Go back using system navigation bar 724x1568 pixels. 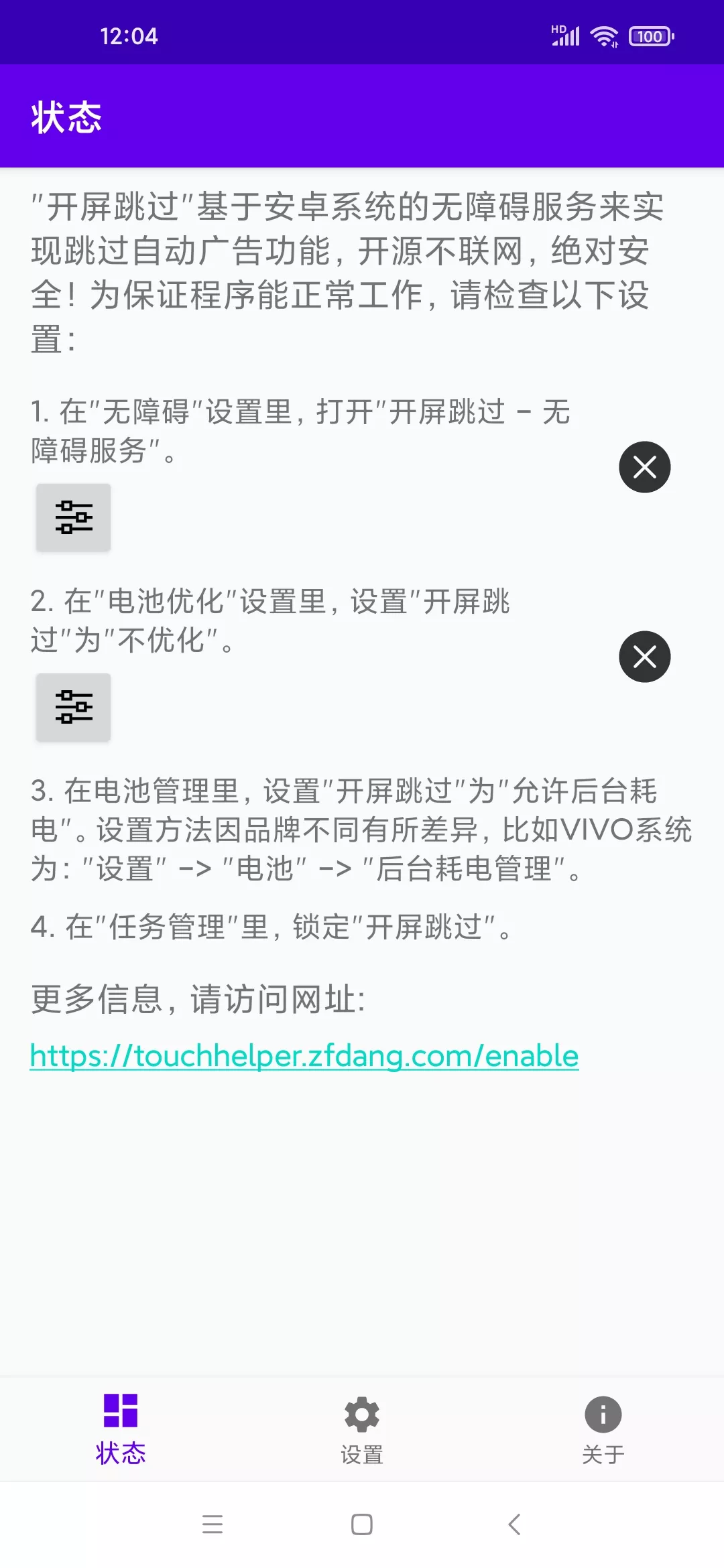point(514,1524)
